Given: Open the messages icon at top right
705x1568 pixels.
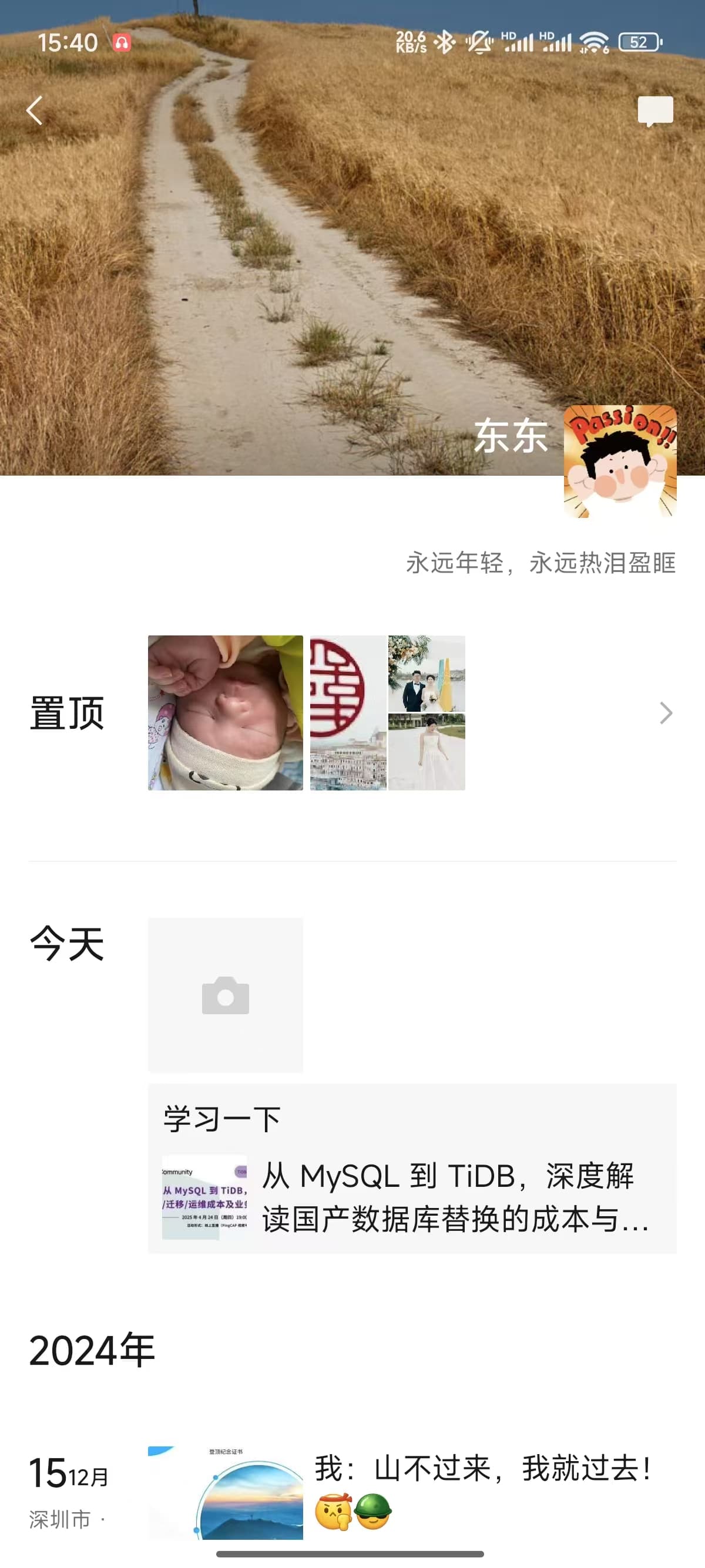Looking at the screenshot, I should tap(655, 111).
